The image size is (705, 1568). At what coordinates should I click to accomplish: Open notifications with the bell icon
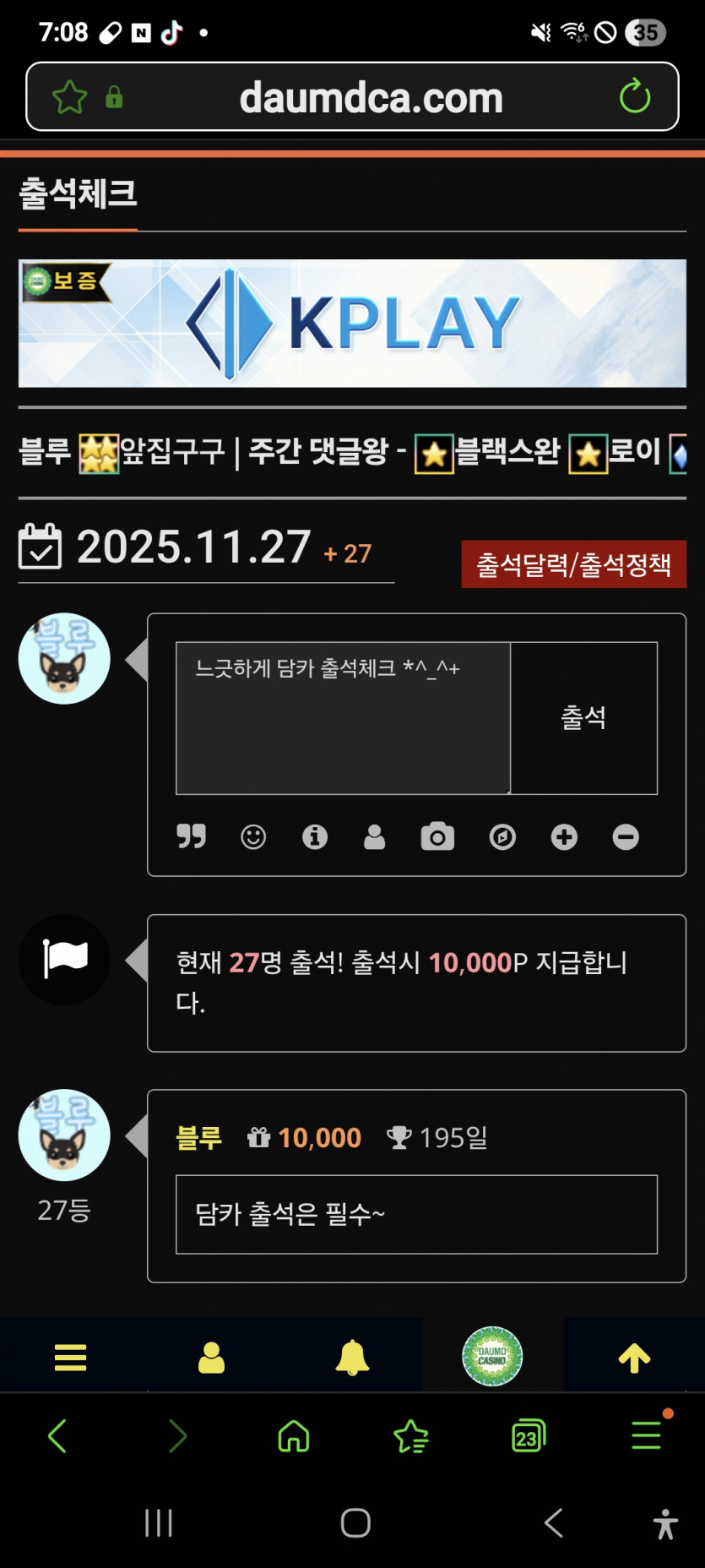pyautogui.click(x=352, y=1354)
